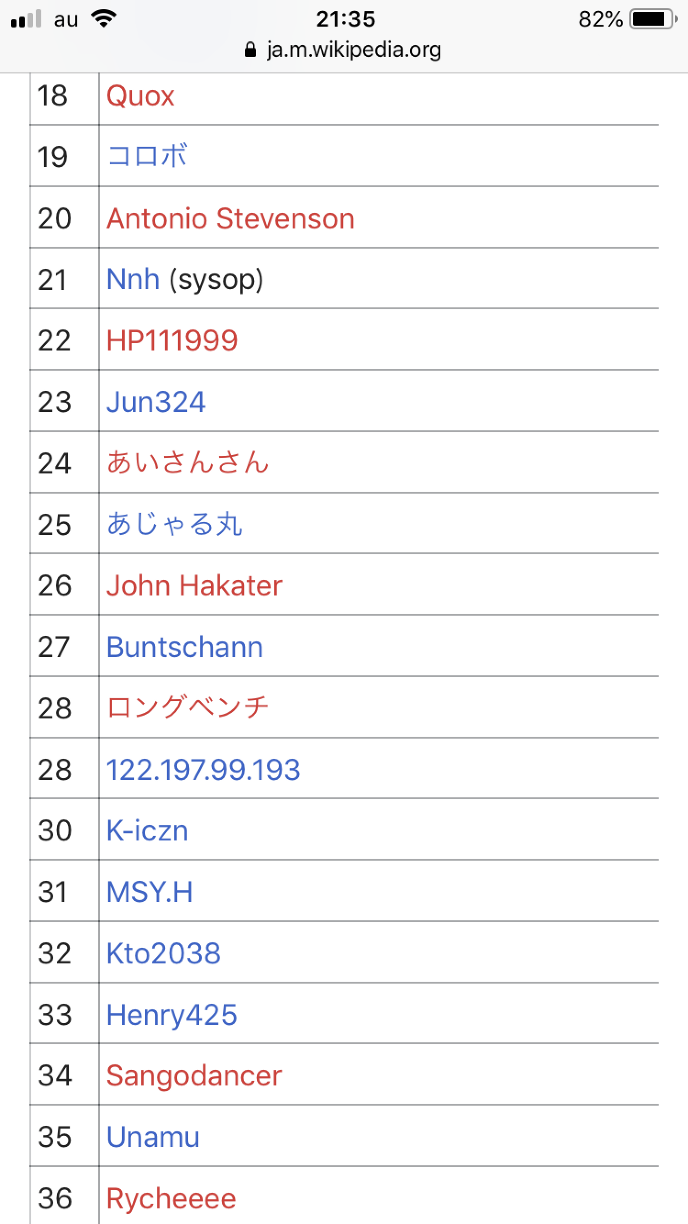Image resolution: width=688 pixels, height=1224 pixels.
Task: Tap the ja.m.wikipedia.org address bar
Action: pyautogui.click(x=344, y=49)
